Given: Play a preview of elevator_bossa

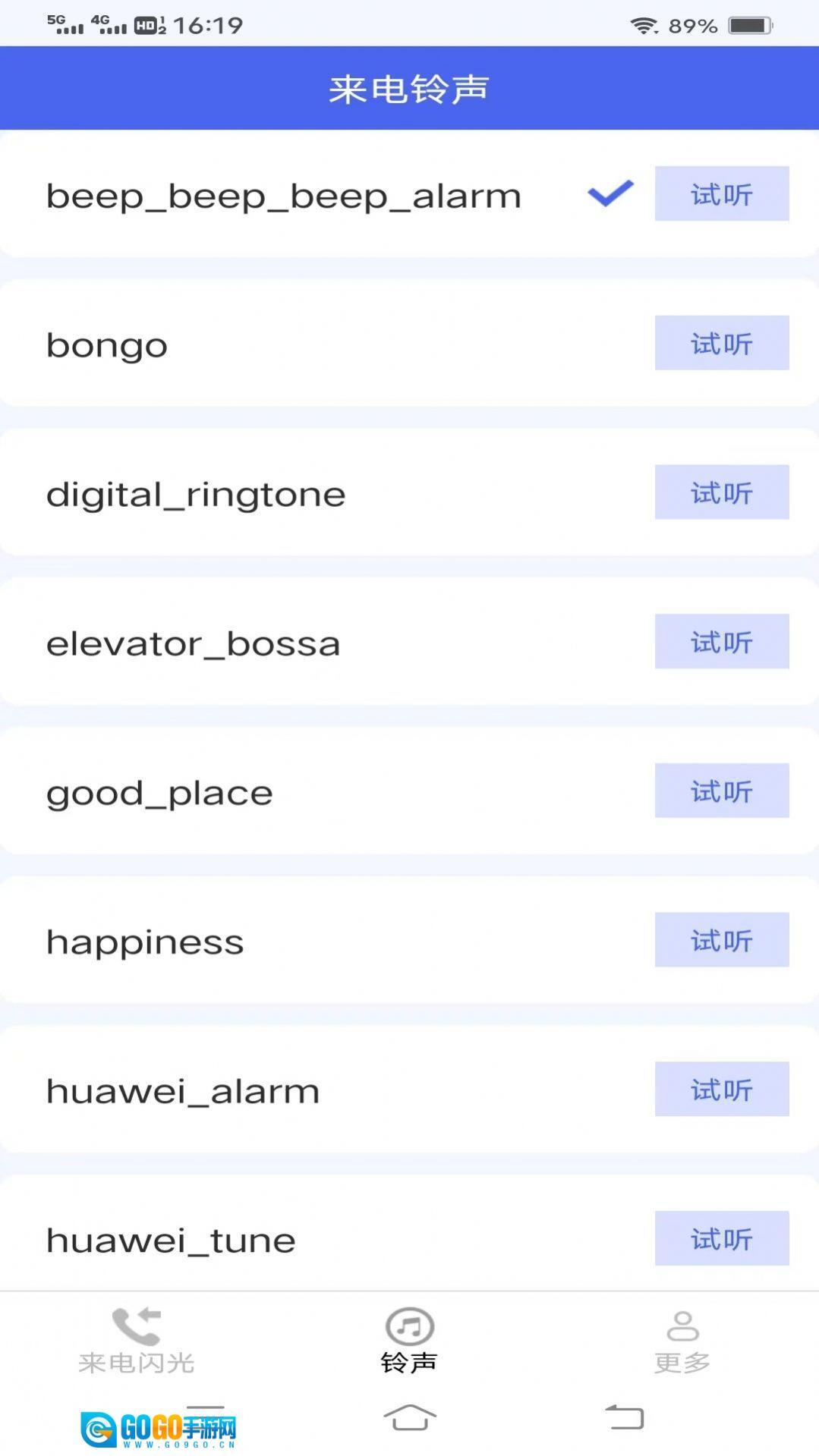Looking at the screenshot, I should point(721,642).
